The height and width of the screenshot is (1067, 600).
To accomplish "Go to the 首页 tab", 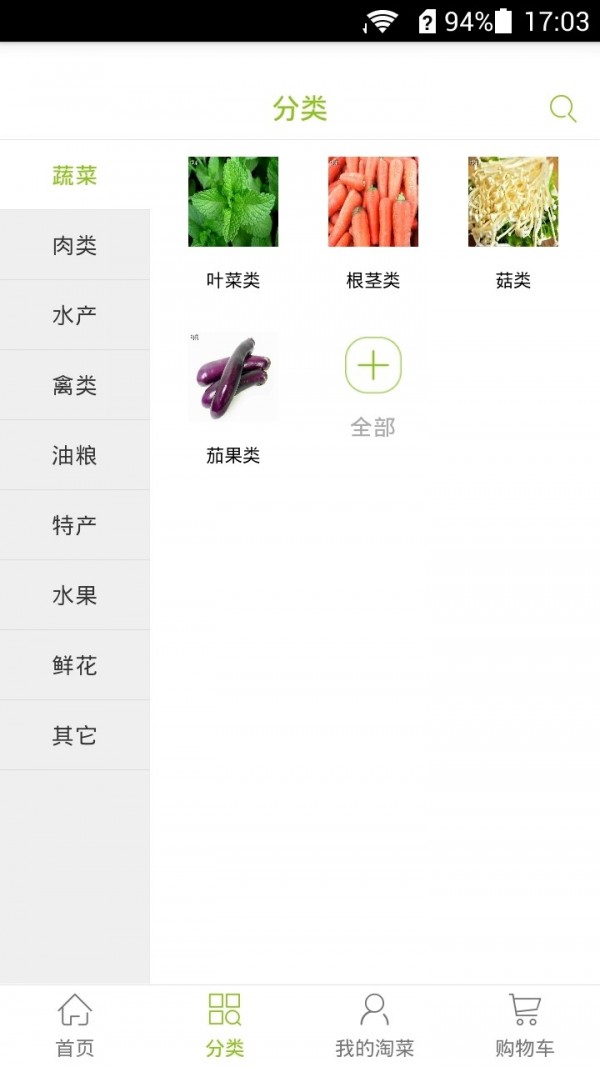I will 75,1025.
